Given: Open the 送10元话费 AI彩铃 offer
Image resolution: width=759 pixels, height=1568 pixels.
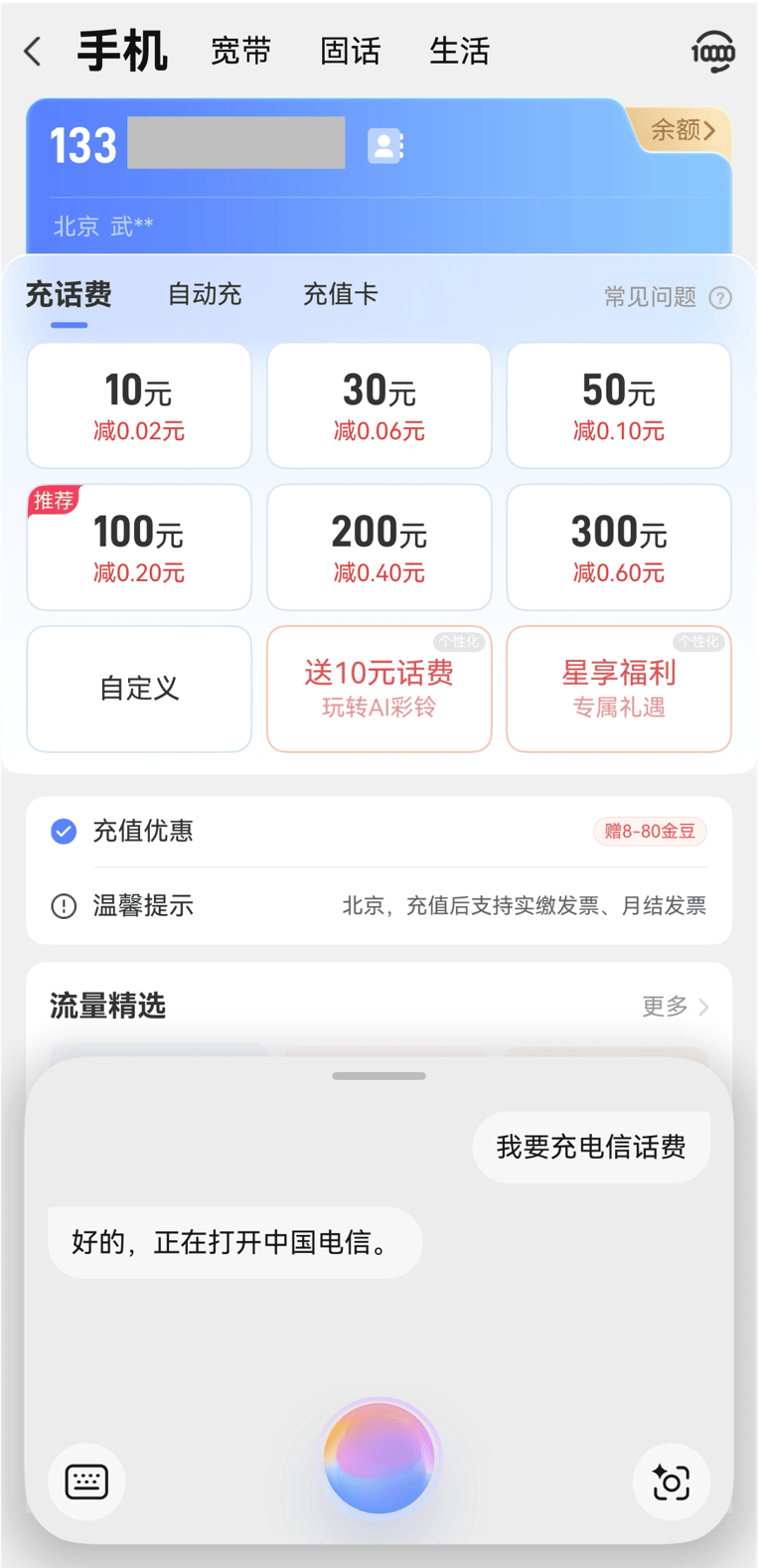Looking at the screenshot, I should click(379, 689).
